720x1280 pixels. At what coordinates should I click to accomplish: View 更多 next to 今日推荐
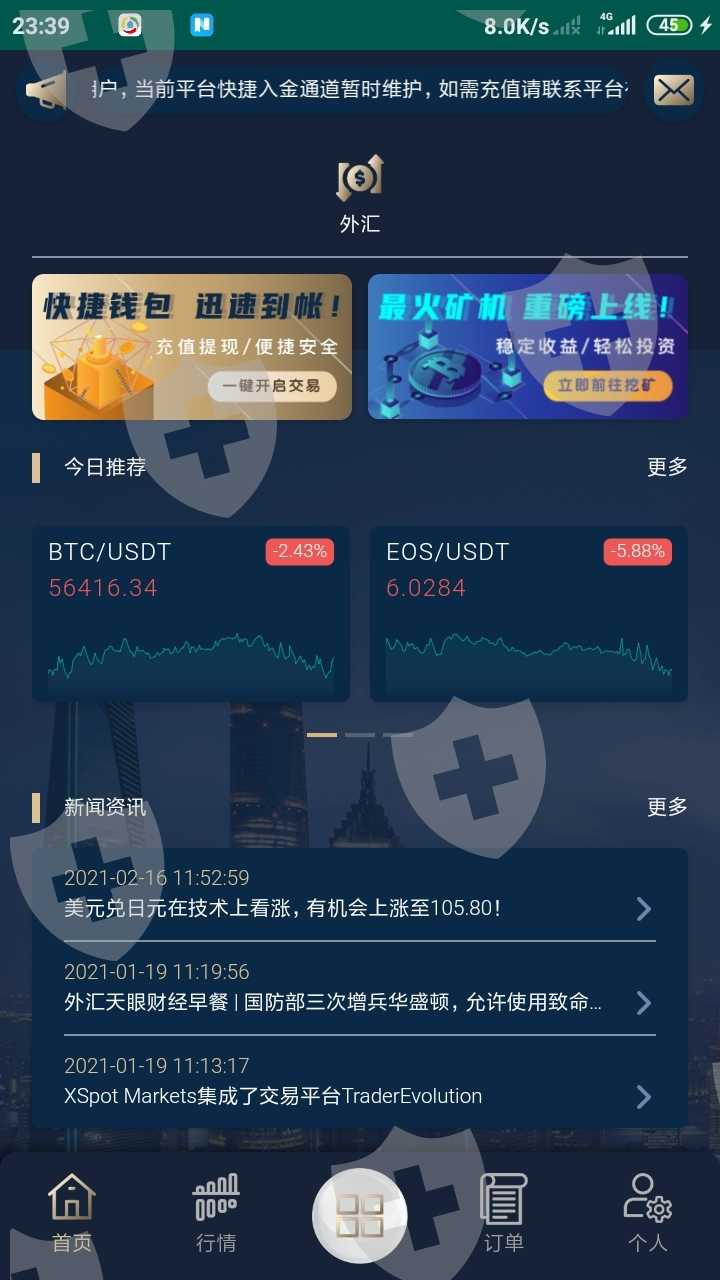pos(667,467)
